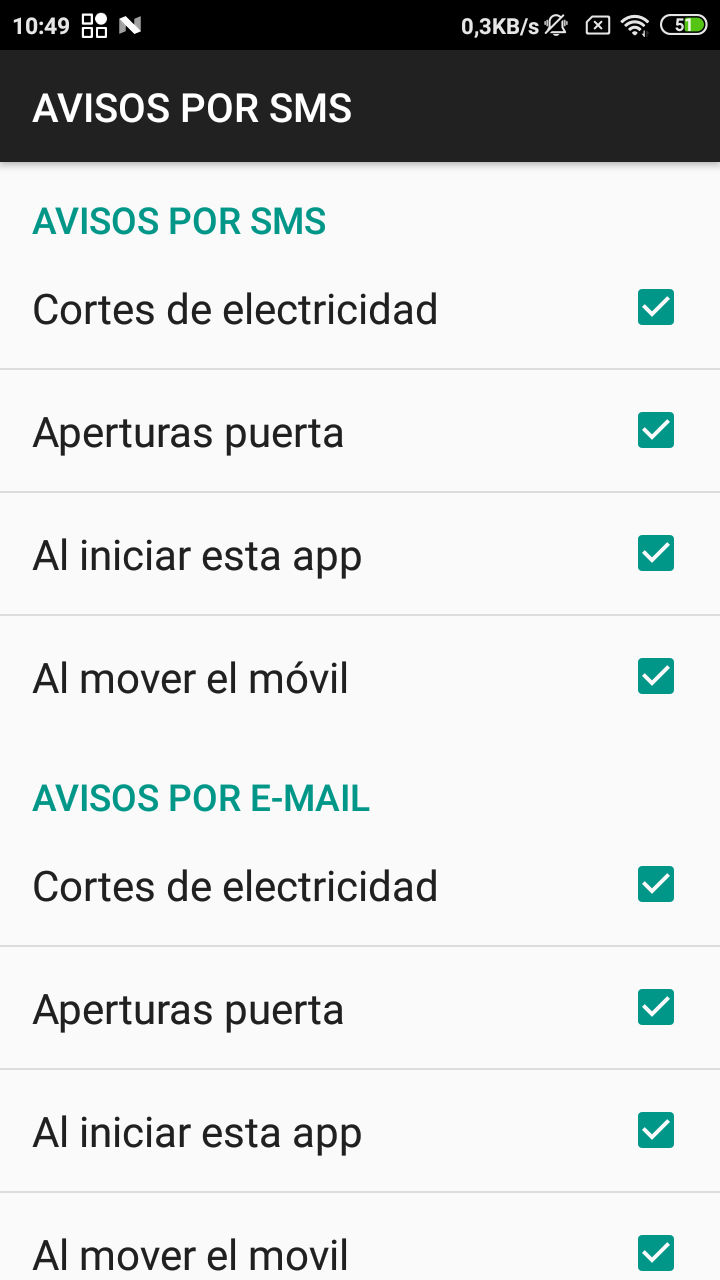Toggle SMS alert for Al iniciar esta app

tap(656, 554)
